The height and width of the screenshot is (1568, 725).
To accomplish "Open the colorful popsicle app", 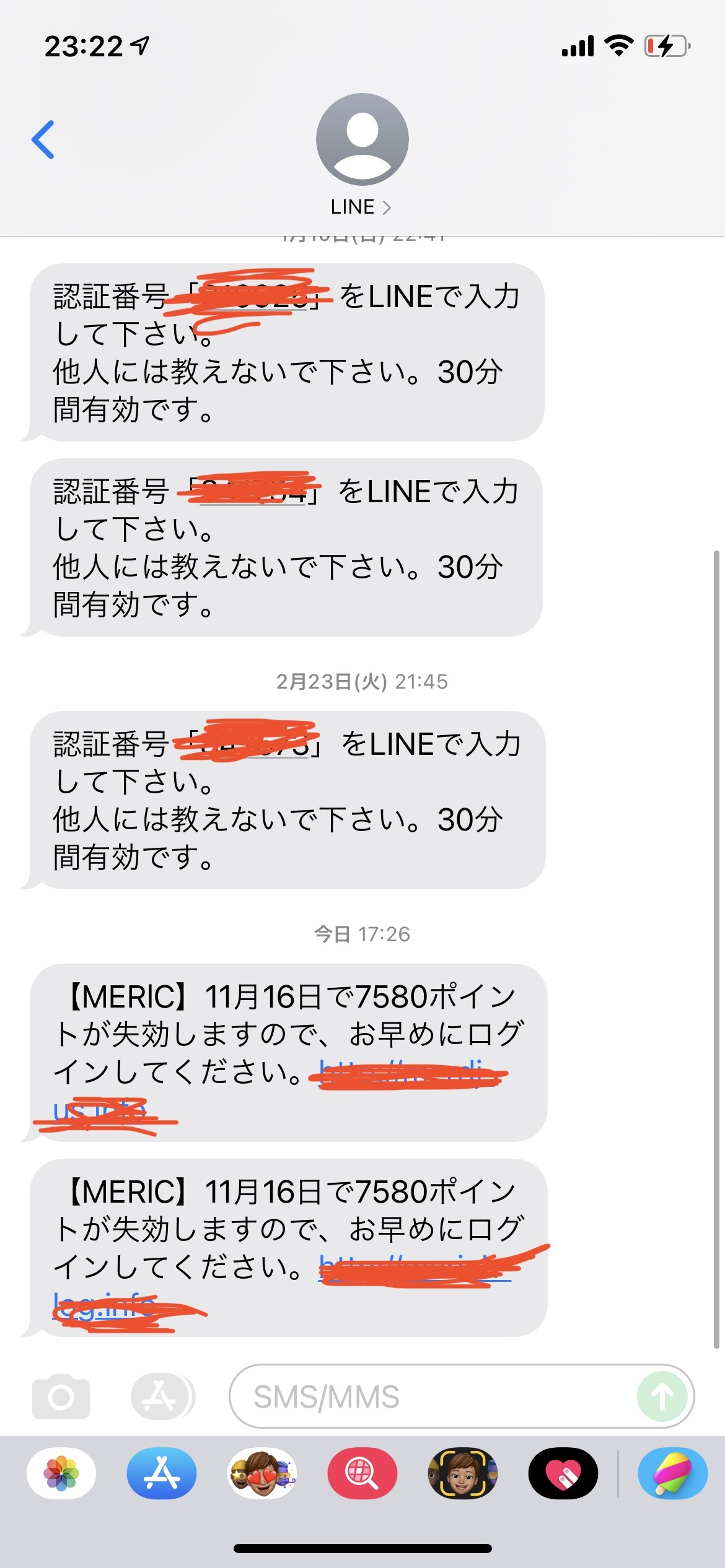I will pyautogui.click(x=672, y=1473).
